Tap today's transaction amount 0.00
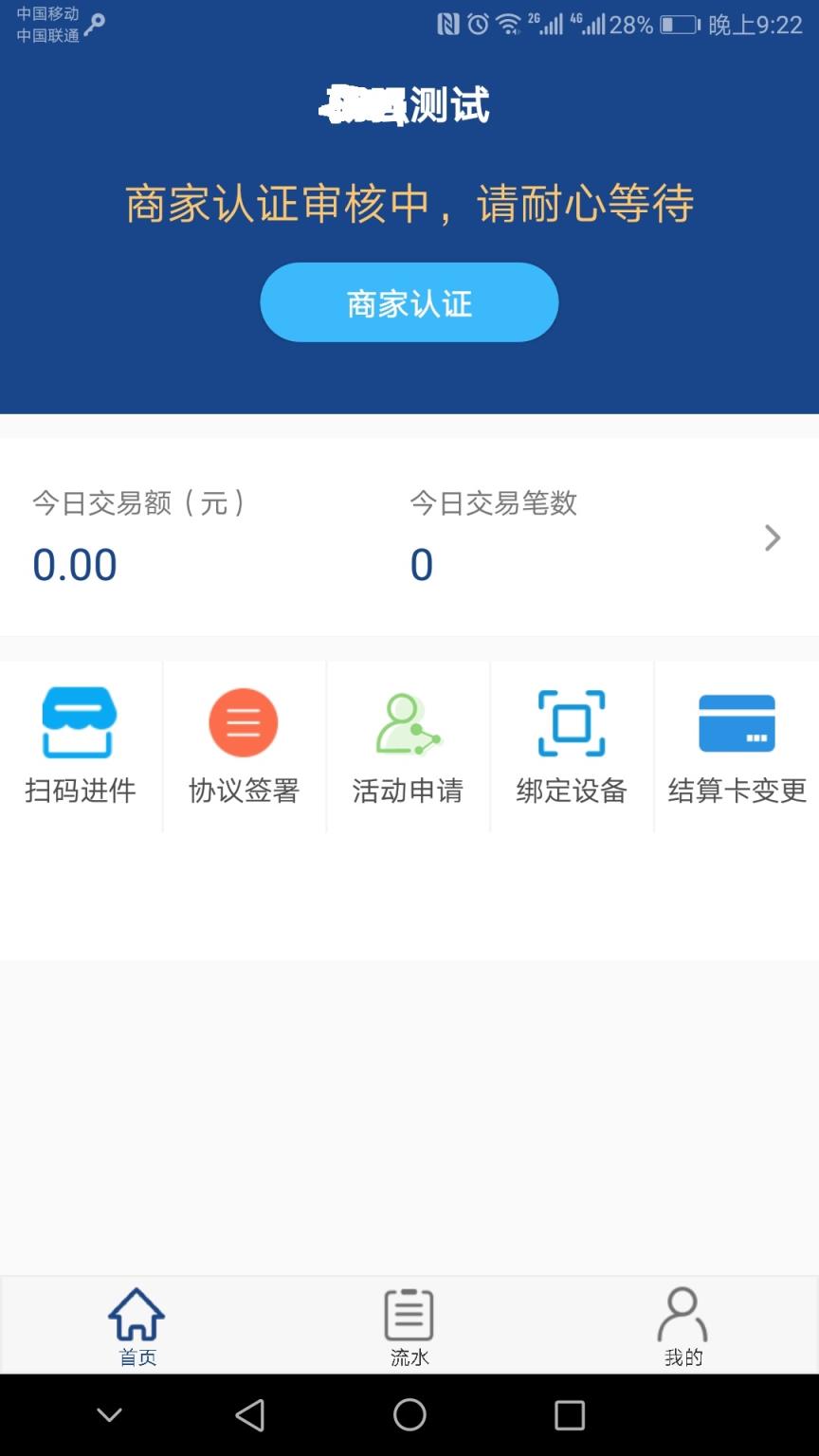The width and height of the screenshot is (819, 1456). [75, 563]
